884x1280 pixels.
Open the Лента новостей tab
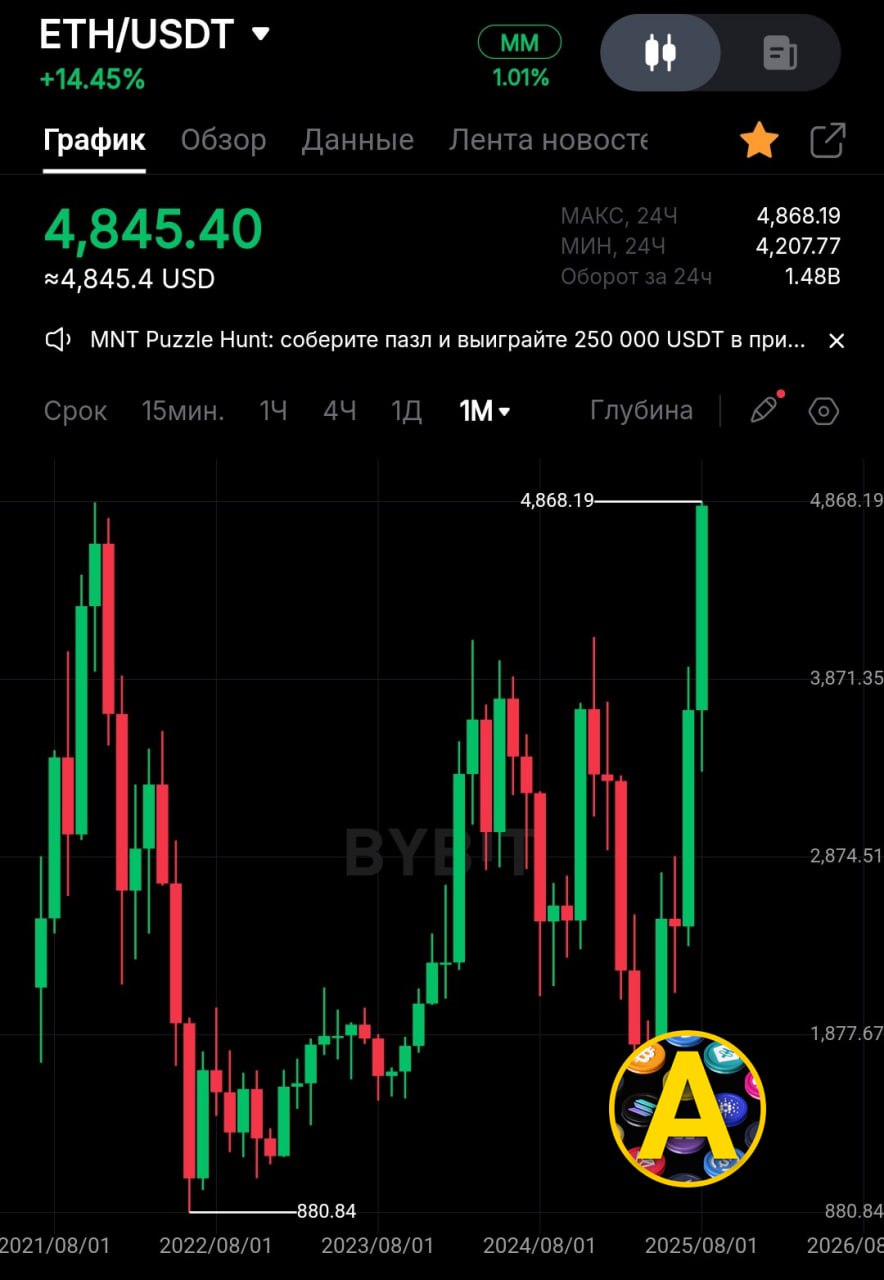[547, 140]
